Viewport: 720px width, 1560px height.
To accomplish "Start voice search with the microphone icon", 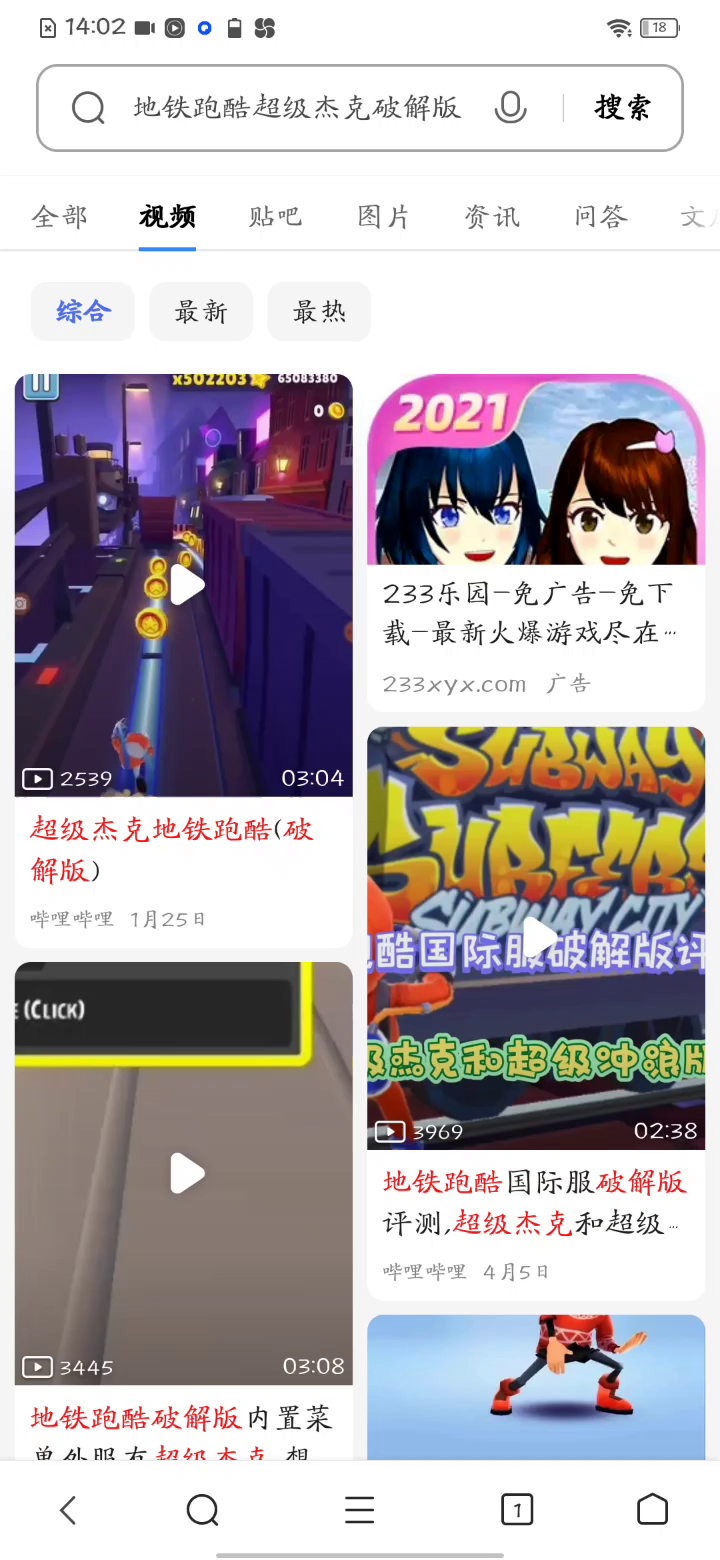I will point(510,108).
